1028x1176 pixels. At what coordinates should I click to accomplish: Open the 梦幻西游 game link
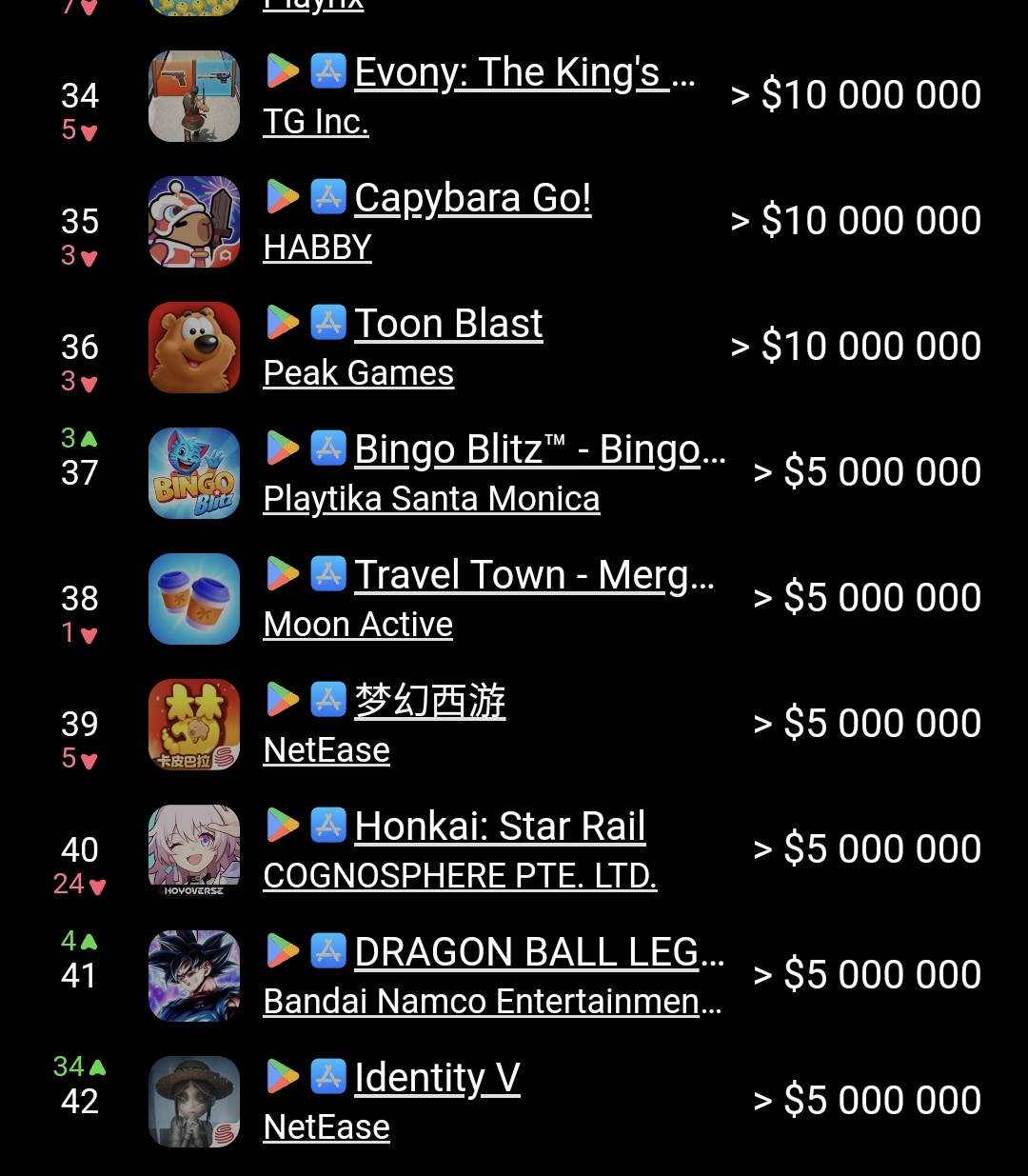[429, 702]
